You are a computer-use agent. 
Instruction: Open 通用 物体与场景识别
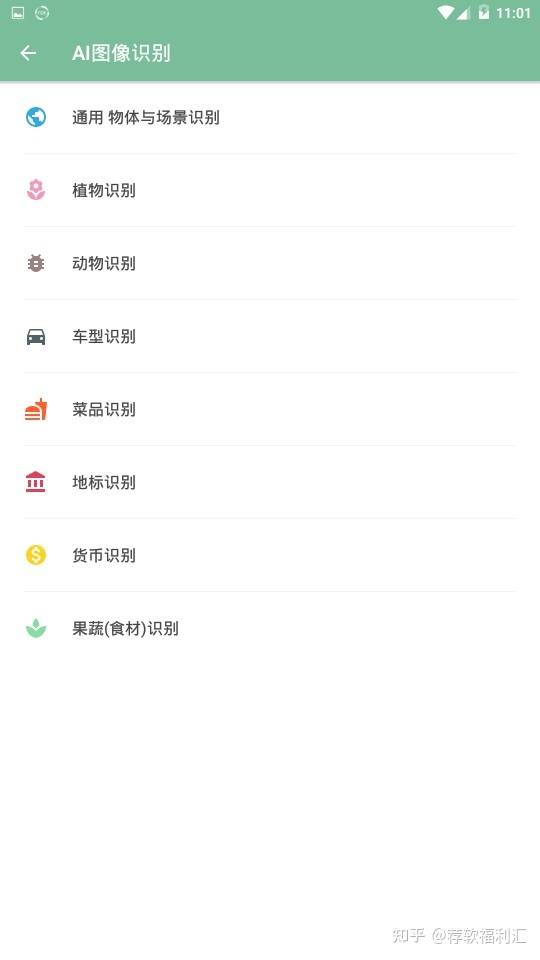(x=270, y=117)
